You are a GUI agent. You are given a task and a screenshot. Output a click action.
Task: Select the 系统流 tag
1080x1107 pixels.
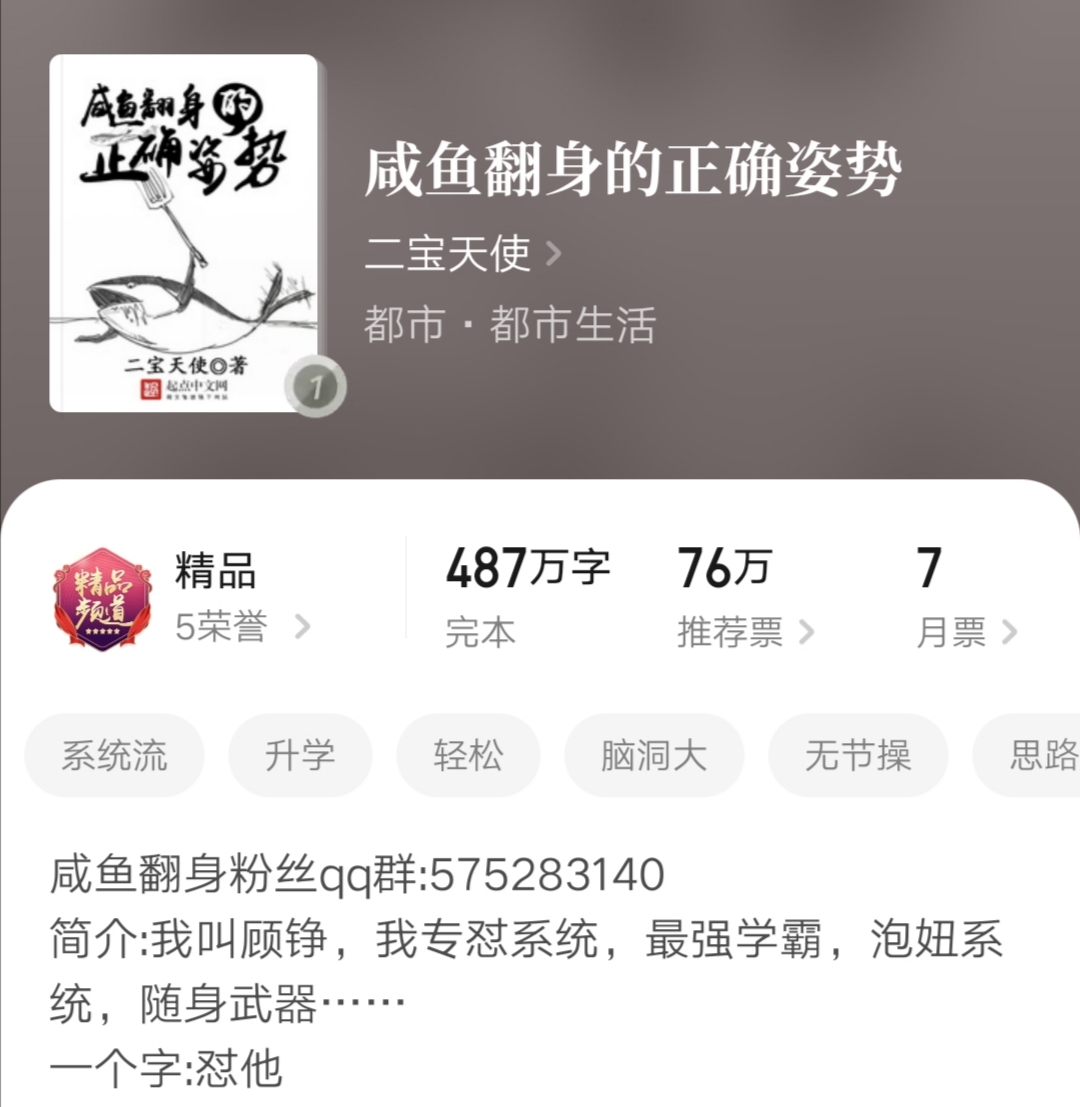tap(114, 757)
